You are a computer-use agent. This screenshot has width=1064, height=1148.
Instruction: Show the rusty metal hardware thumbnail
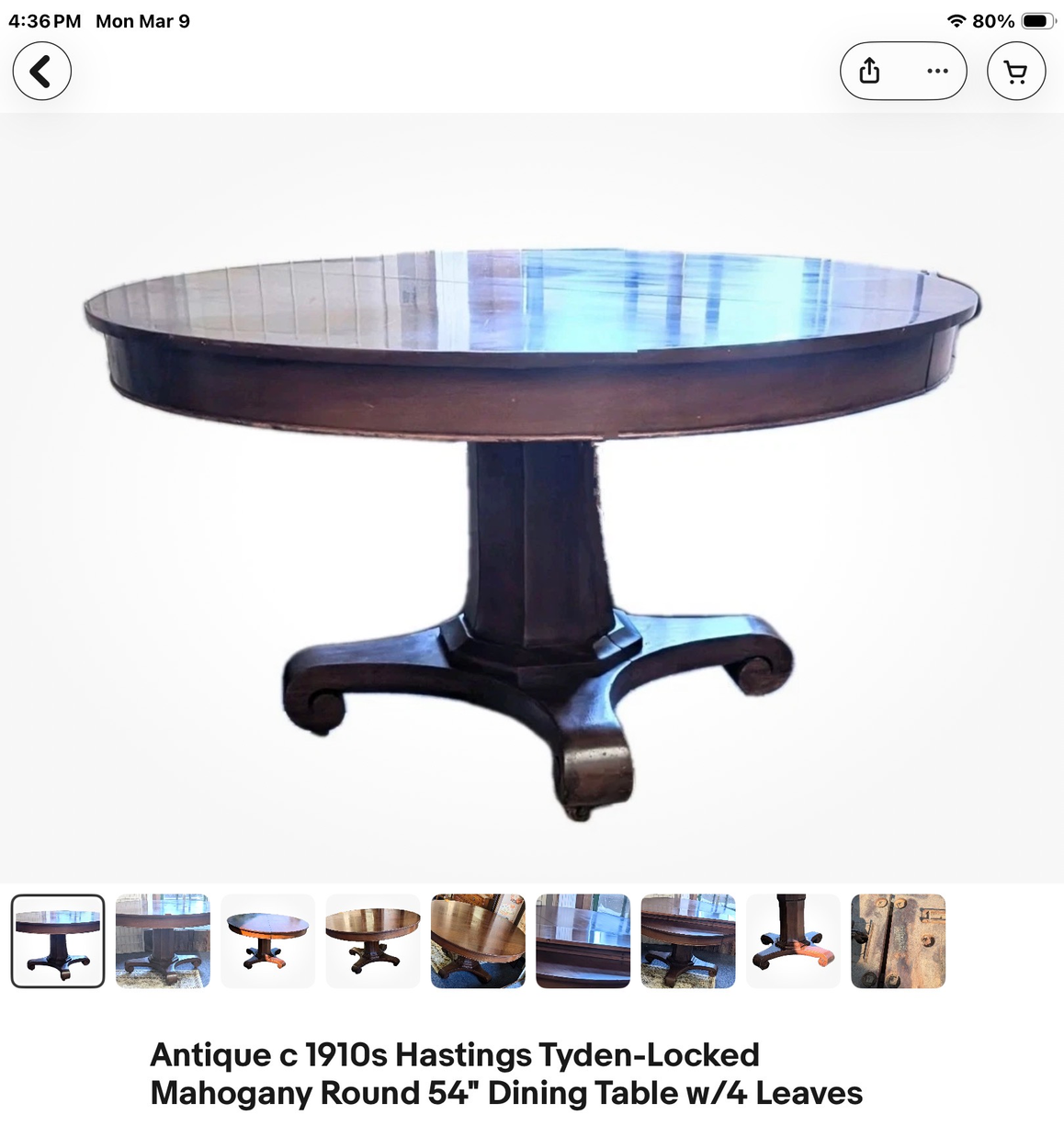tap(898, 940)
